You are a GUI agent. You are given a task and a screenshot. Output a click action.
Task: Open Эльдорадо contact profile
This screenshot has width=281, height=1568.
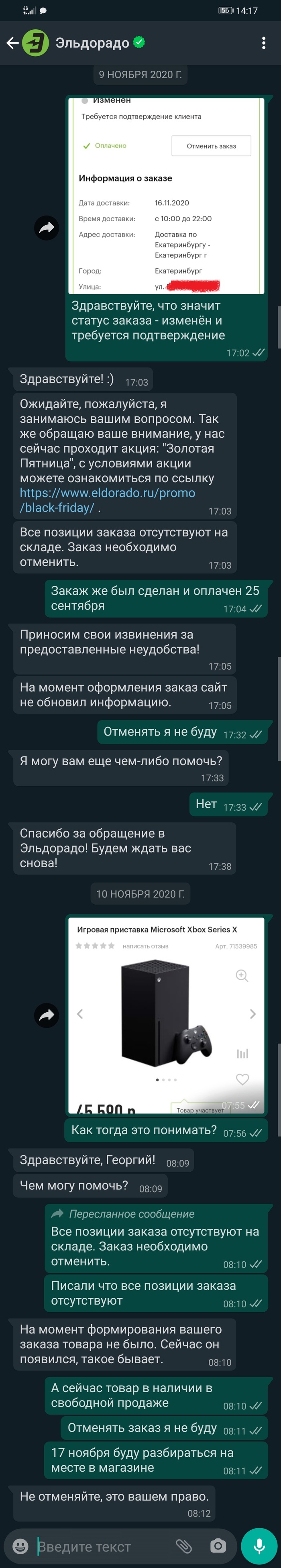pyautogui.click(x=92, y=43)
